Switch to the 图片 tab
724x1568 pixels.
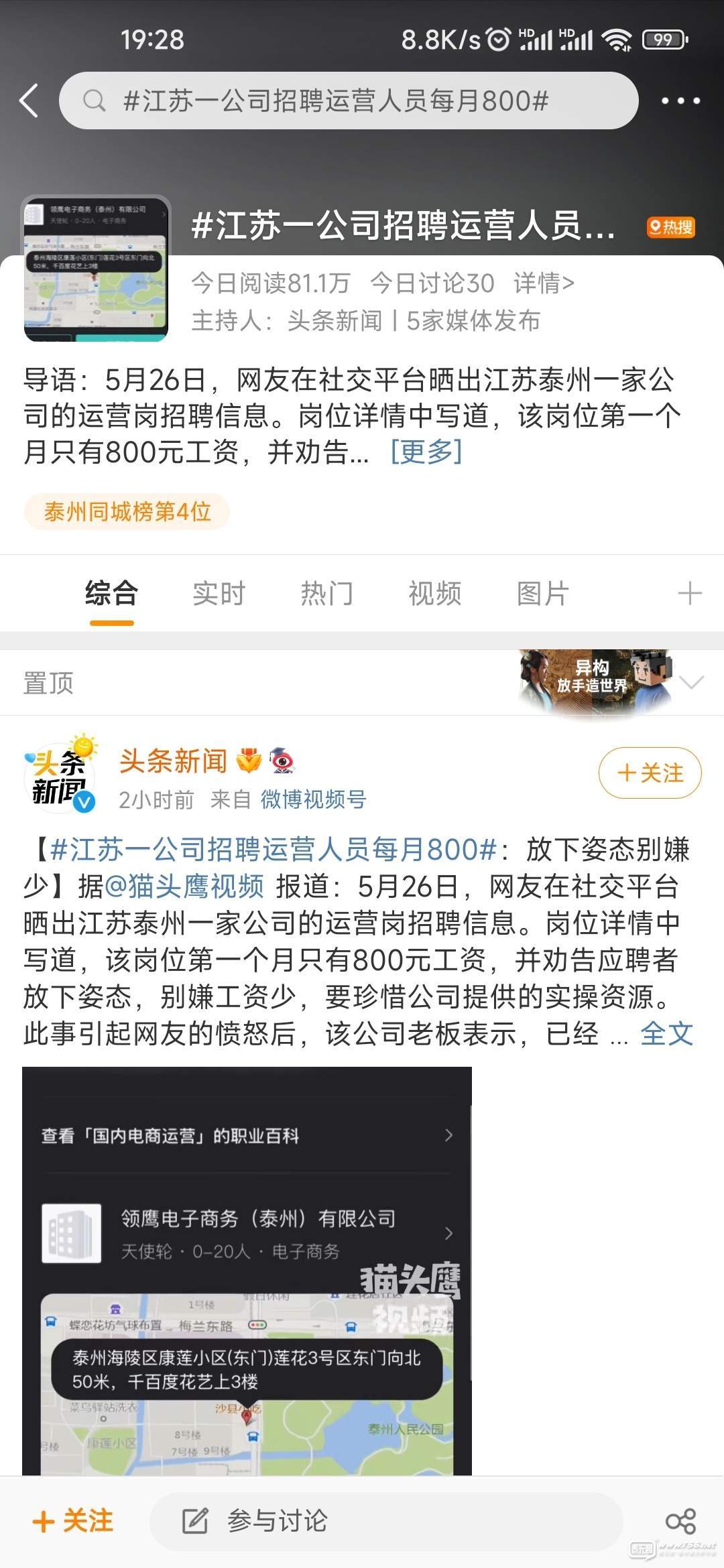542,594
